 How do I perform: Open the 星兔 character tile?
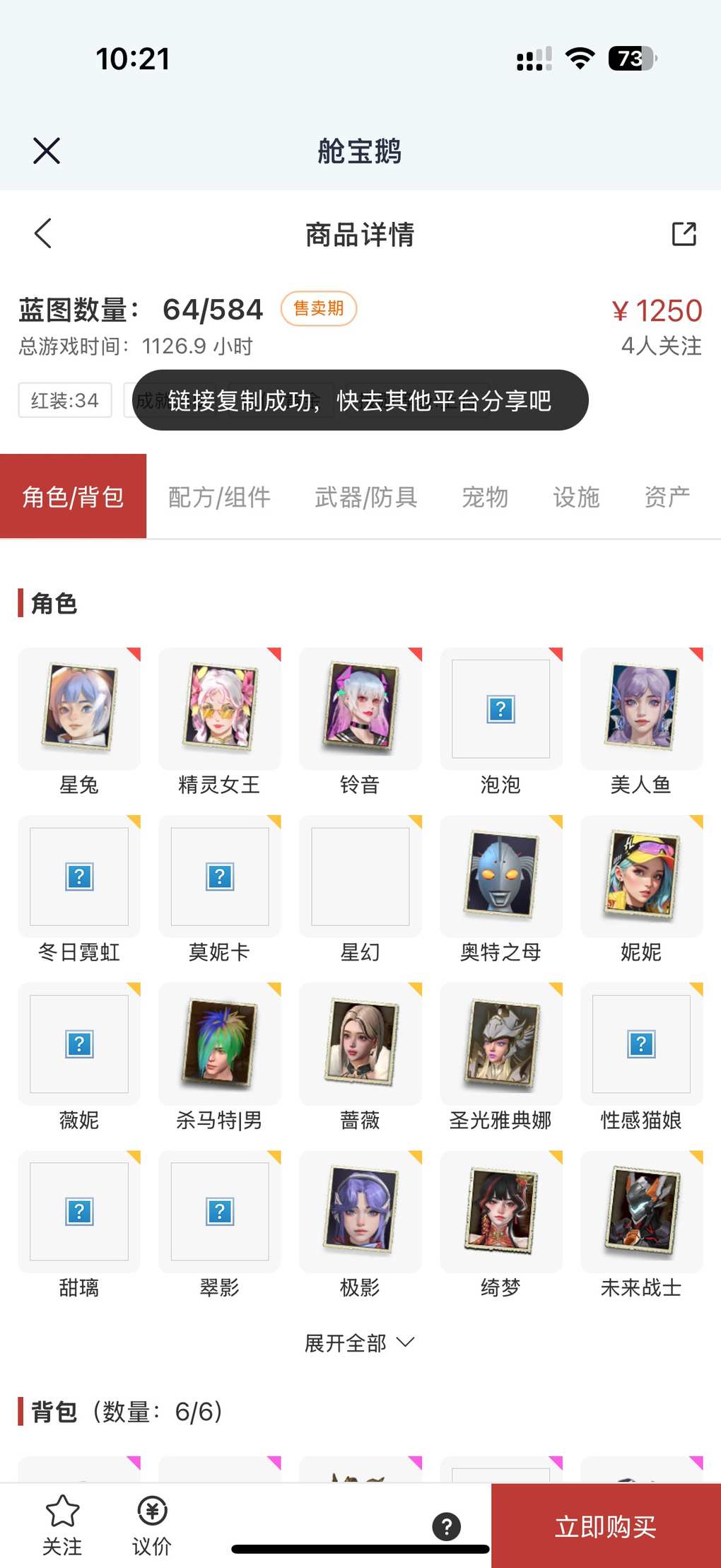pos(79,708)
